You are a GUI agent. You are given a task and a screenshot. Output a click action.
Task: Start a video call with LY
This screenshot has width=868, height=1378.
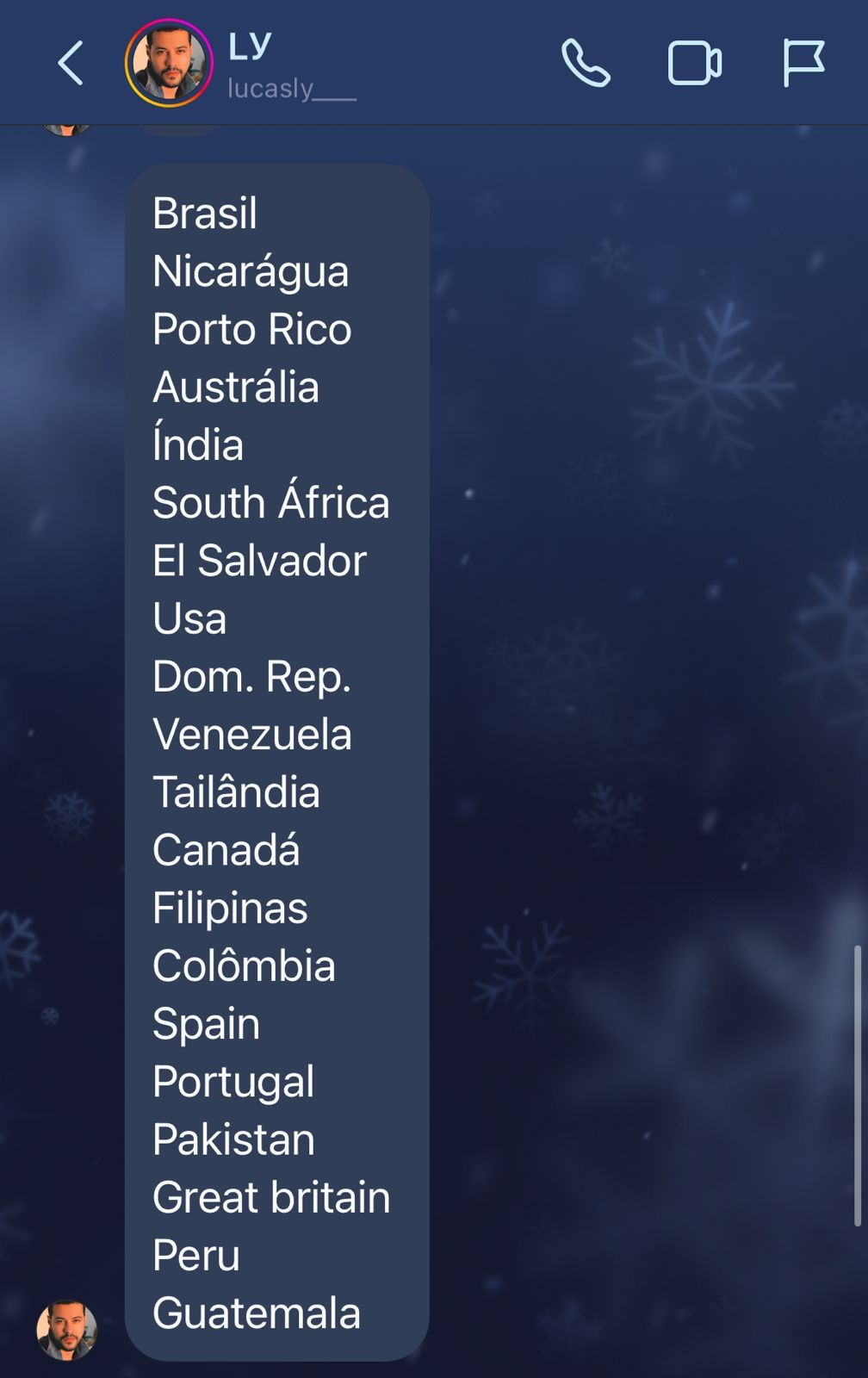[694, 64]
